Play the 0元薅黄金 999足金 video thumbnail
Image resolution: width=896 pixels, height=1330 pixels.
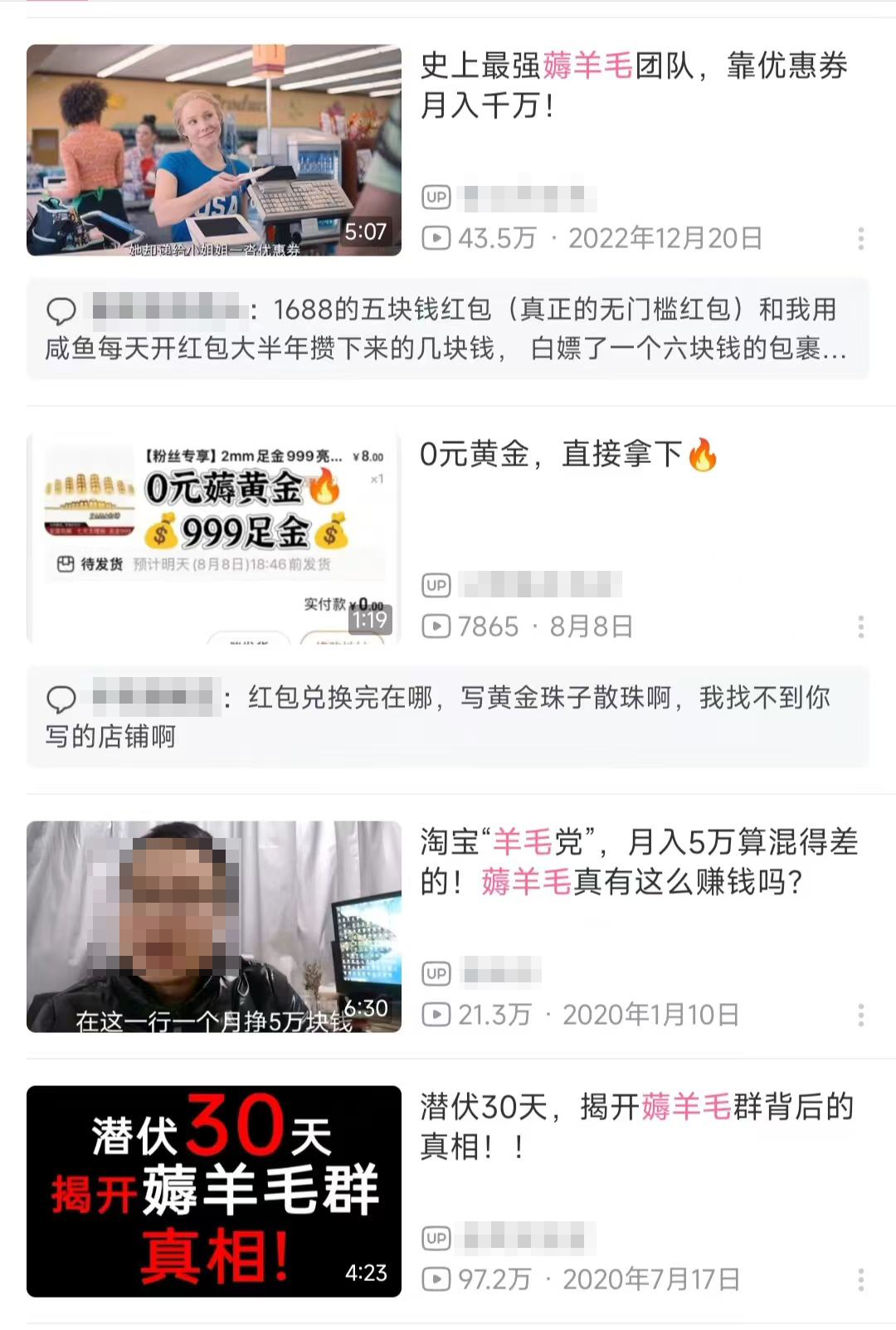213,538
